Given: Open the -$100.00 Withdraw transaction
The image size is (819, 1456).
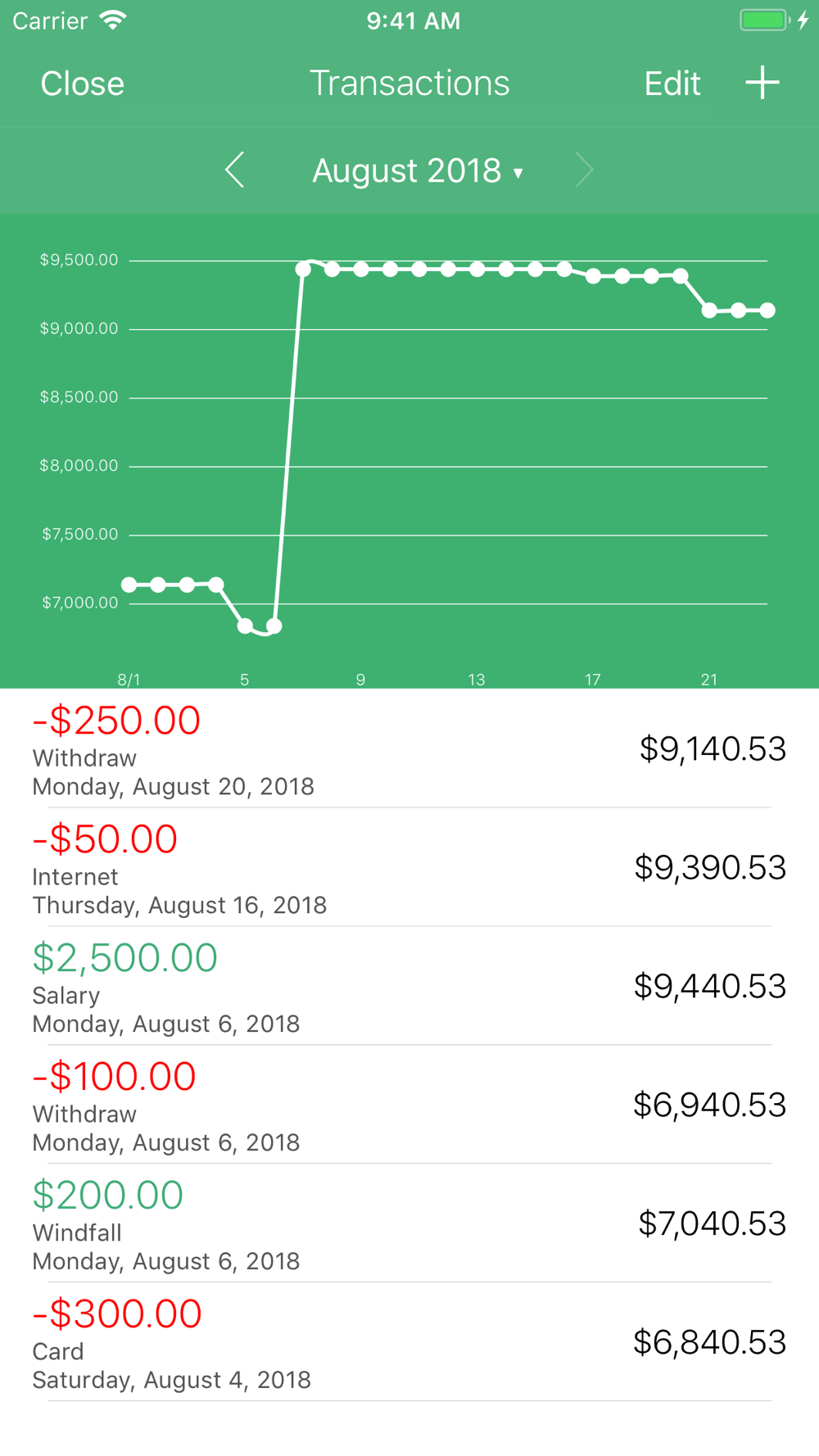Looking at the screenshot, I should [409, 1105].
